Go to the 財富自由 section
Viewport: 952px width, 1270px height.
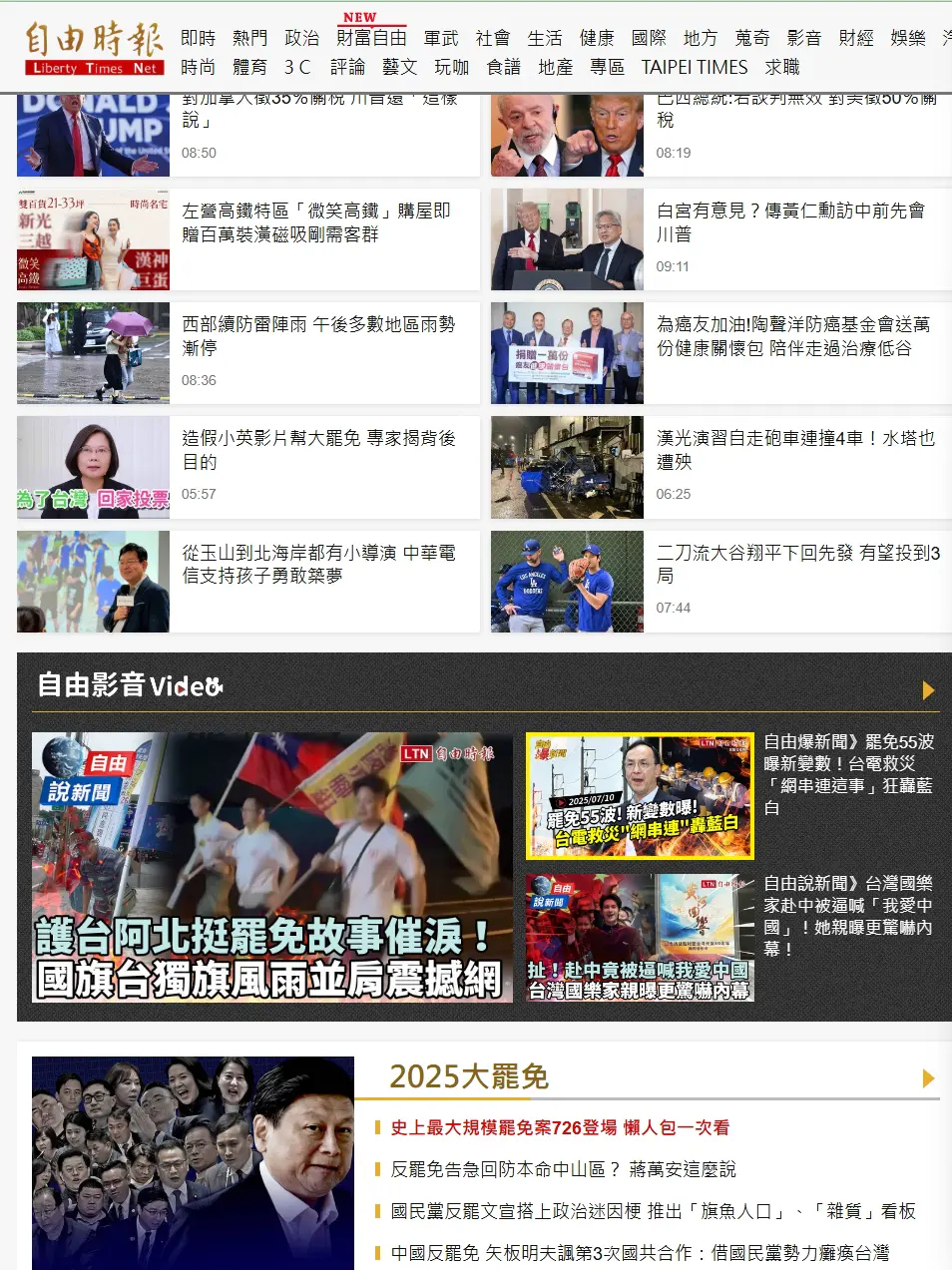click(x=371, y=38)
